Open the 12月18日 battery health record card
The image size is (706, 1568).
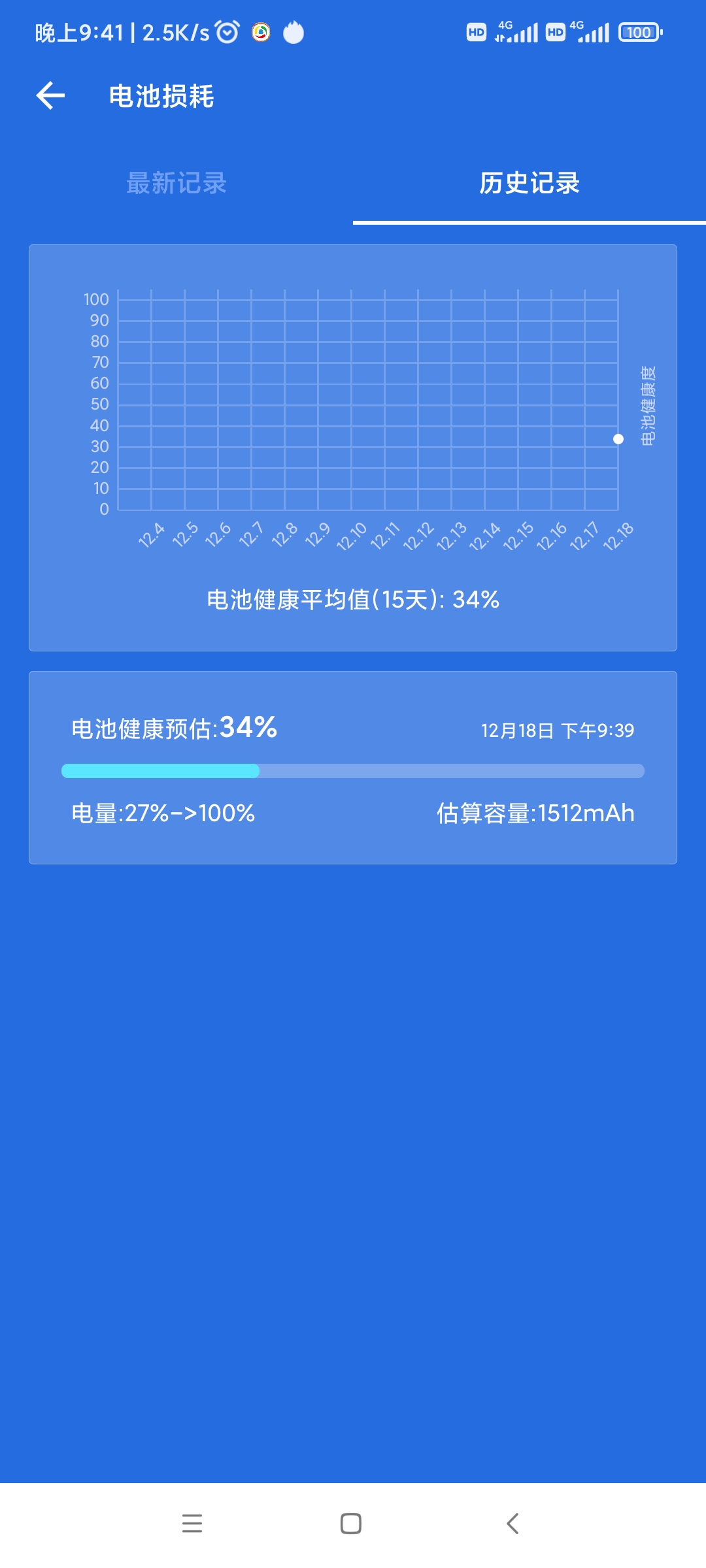(353, 768)
